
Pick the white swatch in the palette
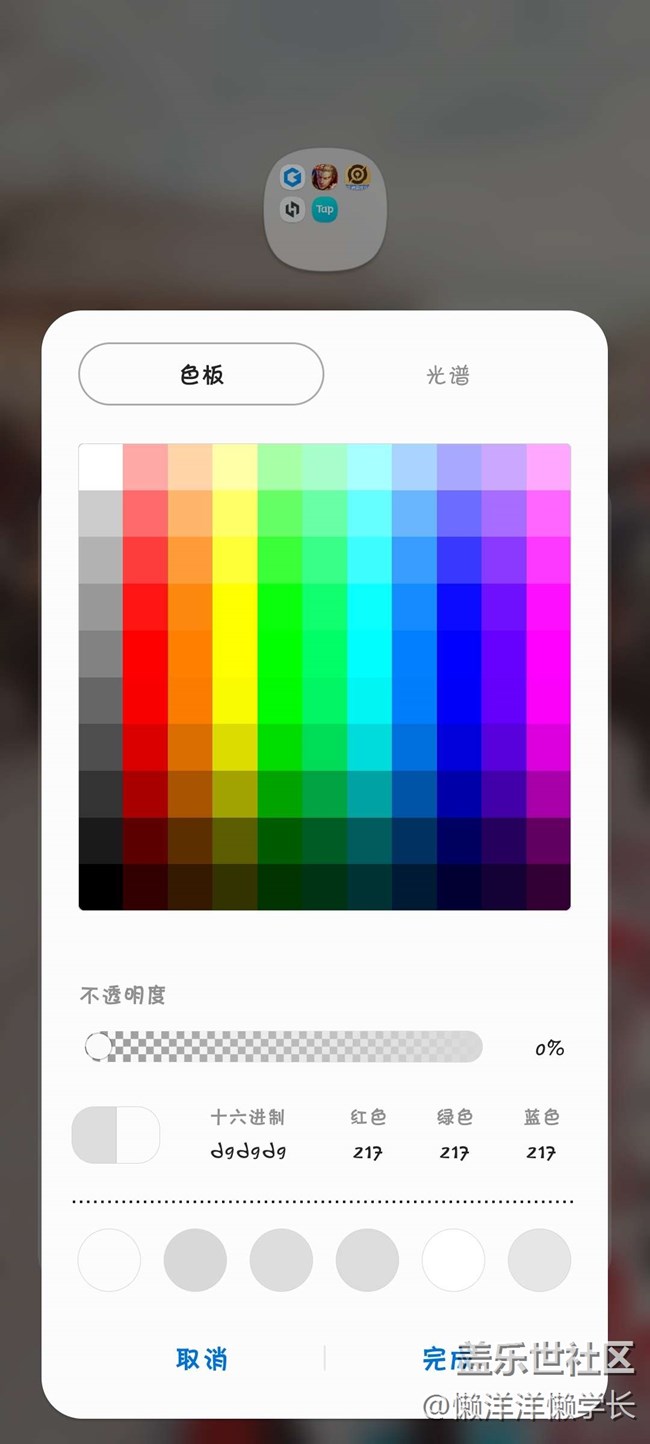tap(100, 467)
